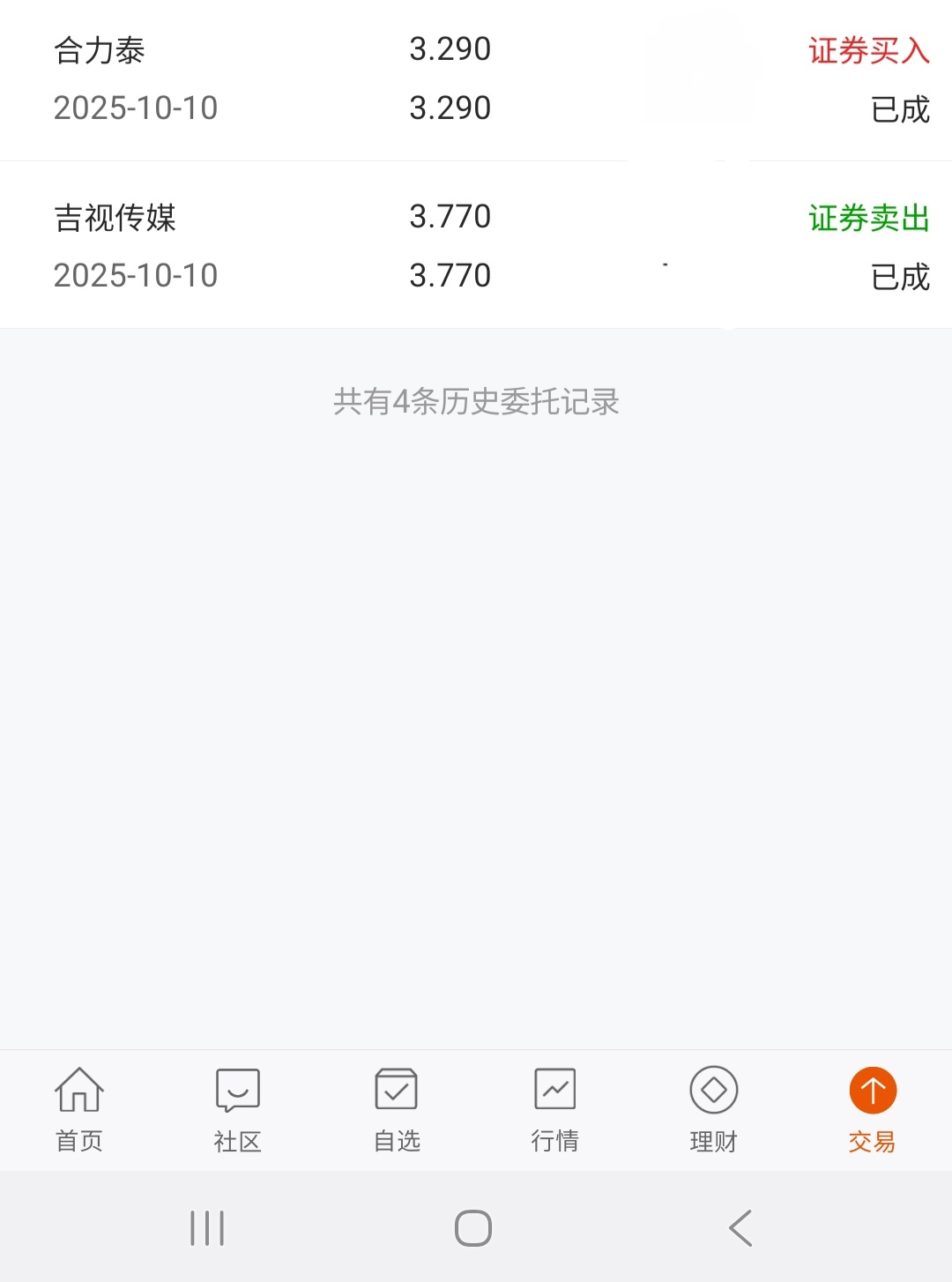Switch to the 行情 market tab
Viewport: 952px width, 1282px height.
555,1110
